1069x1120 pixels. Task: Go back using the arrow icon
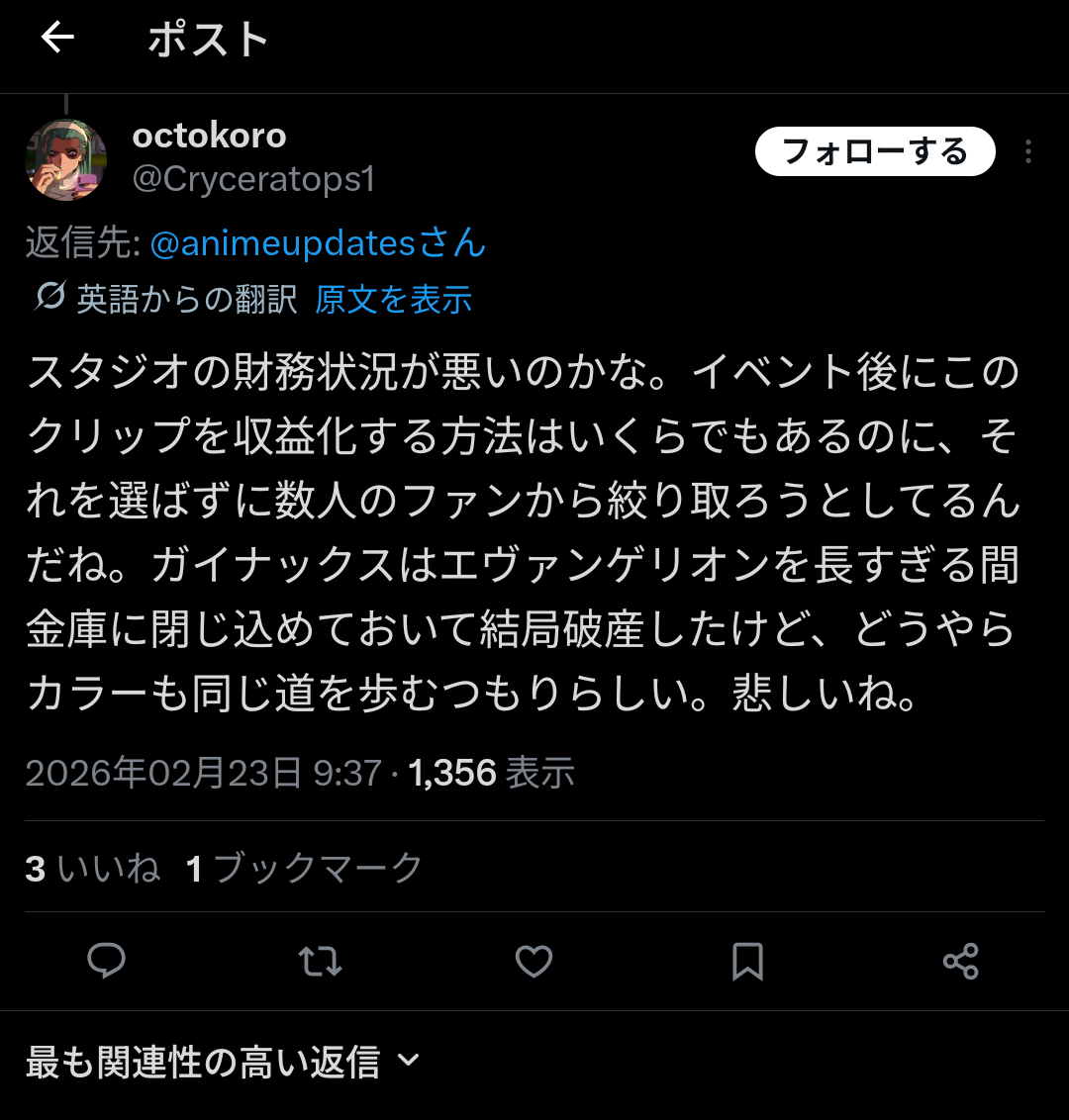pyautogui.click(x=57, y=39)
